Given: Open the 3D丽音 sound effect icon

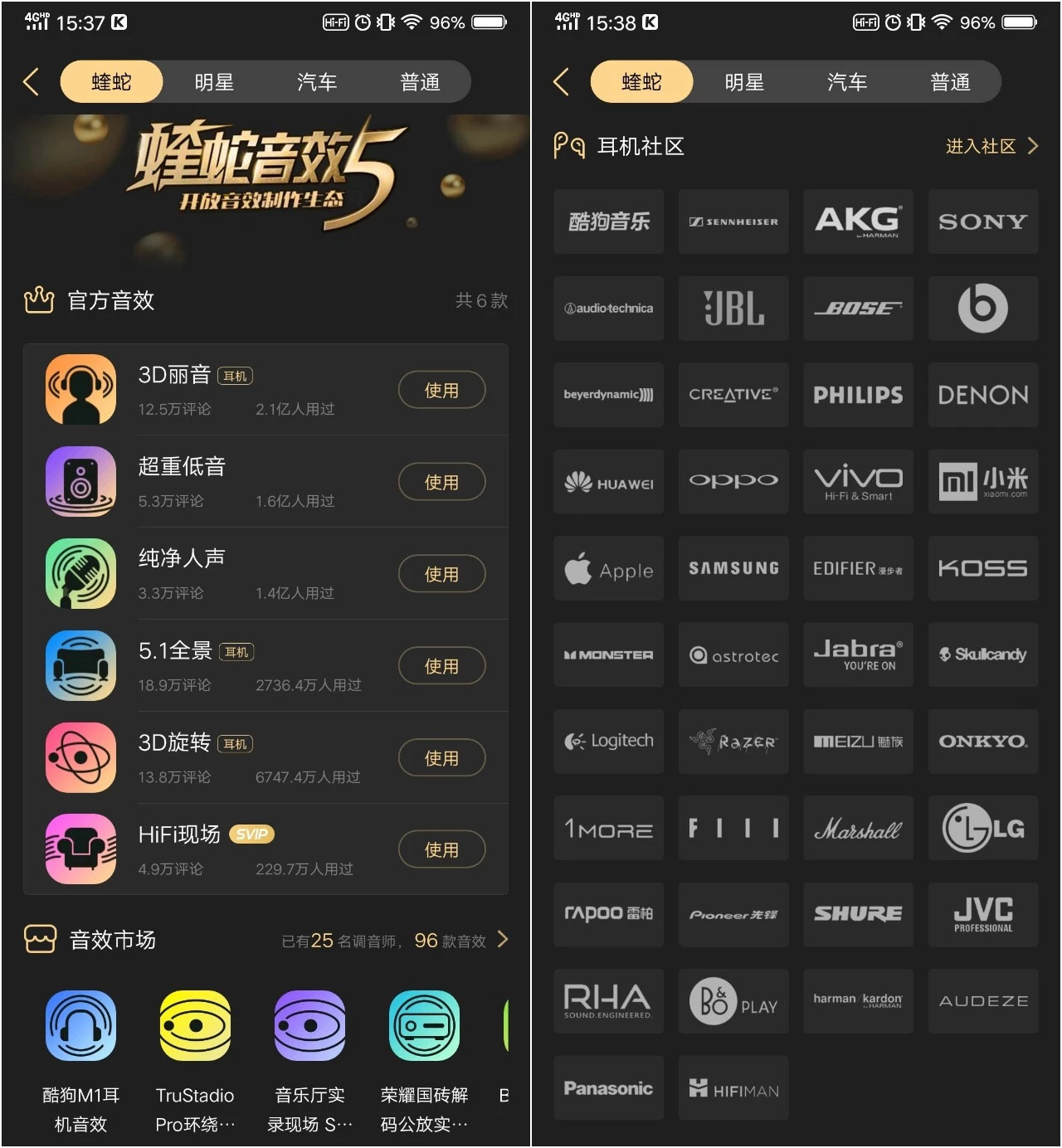Looking at the screenshot, I should tap(80, 390).
